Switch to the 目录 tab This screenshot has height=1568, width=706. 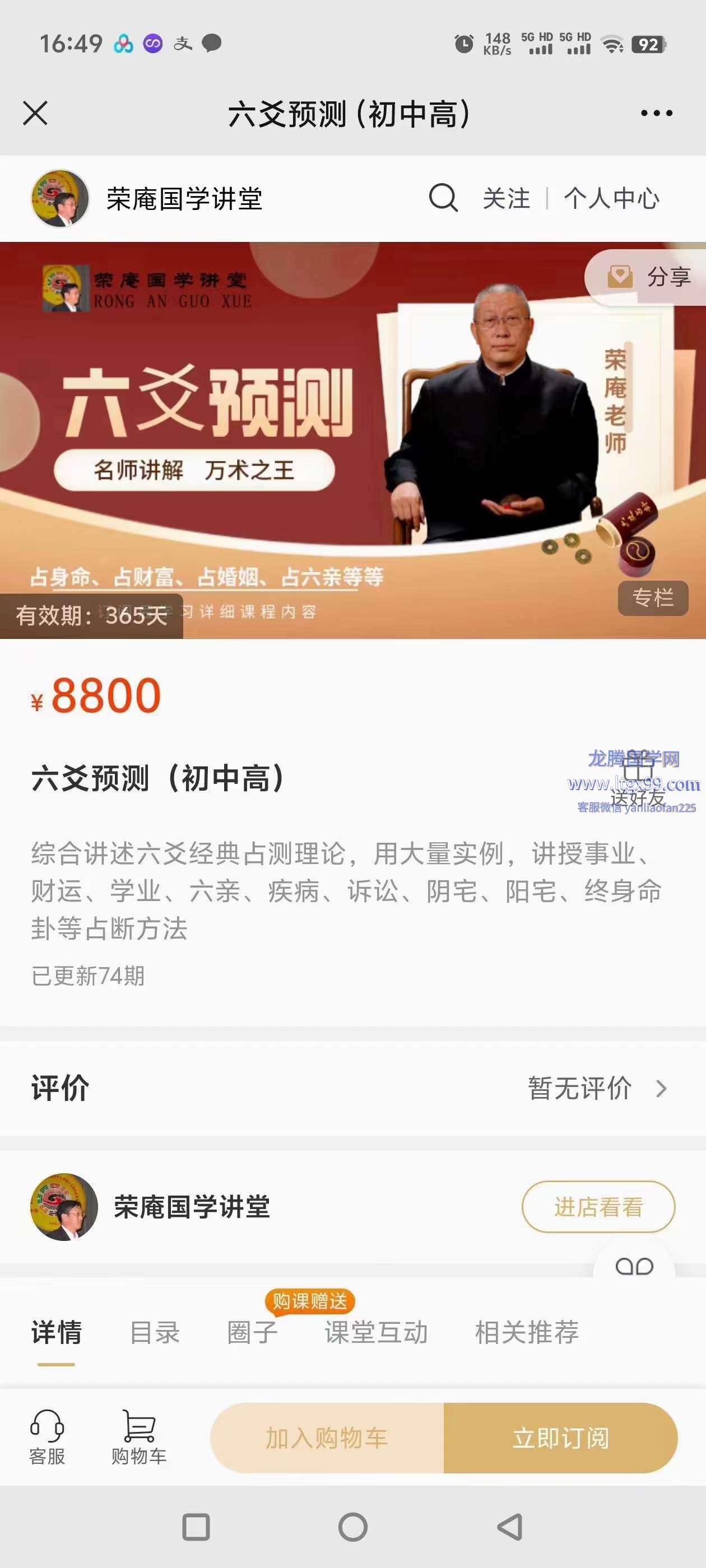pyautogui.click(x=155, y=1332)
